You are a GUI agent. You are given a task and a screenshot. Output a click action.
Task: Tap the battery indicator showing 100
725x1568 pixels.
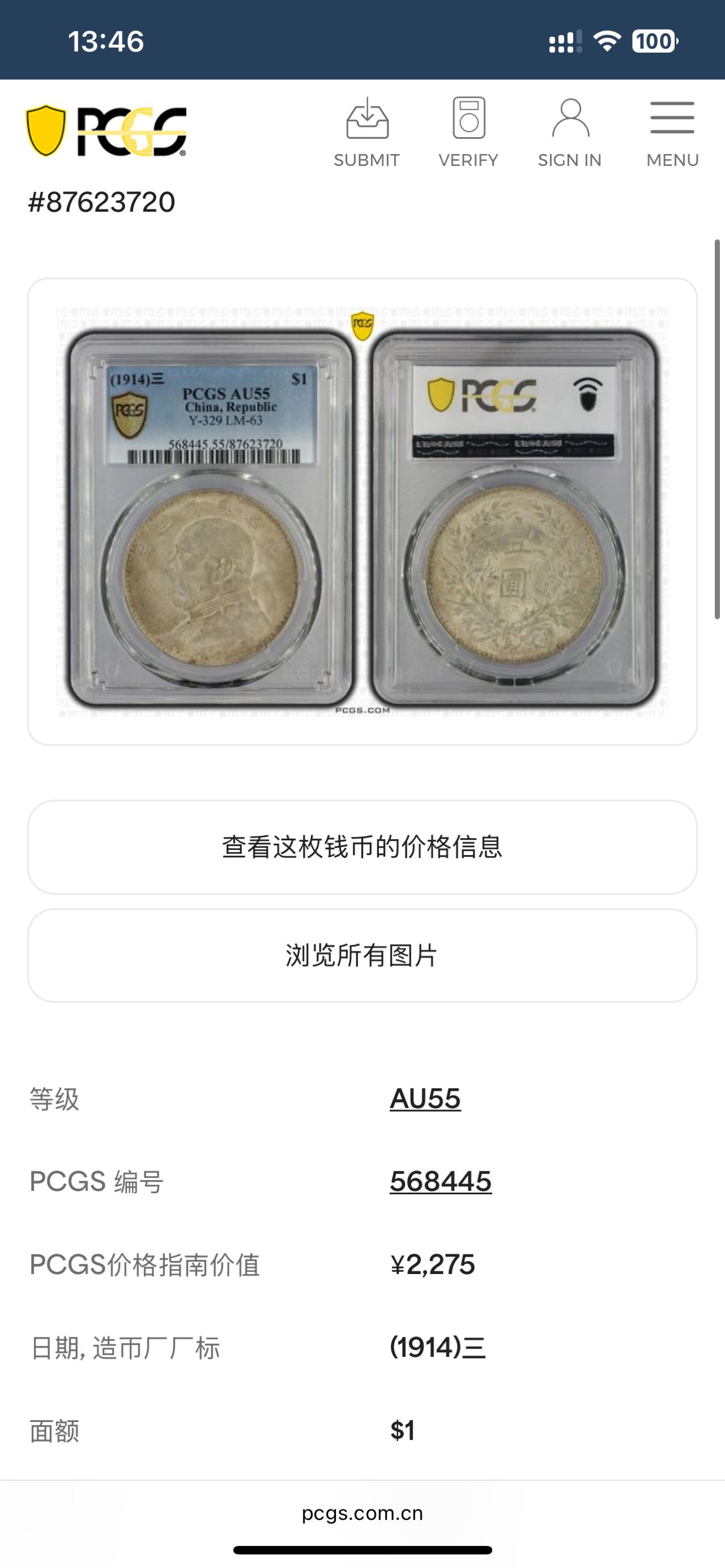pos(655,40)
